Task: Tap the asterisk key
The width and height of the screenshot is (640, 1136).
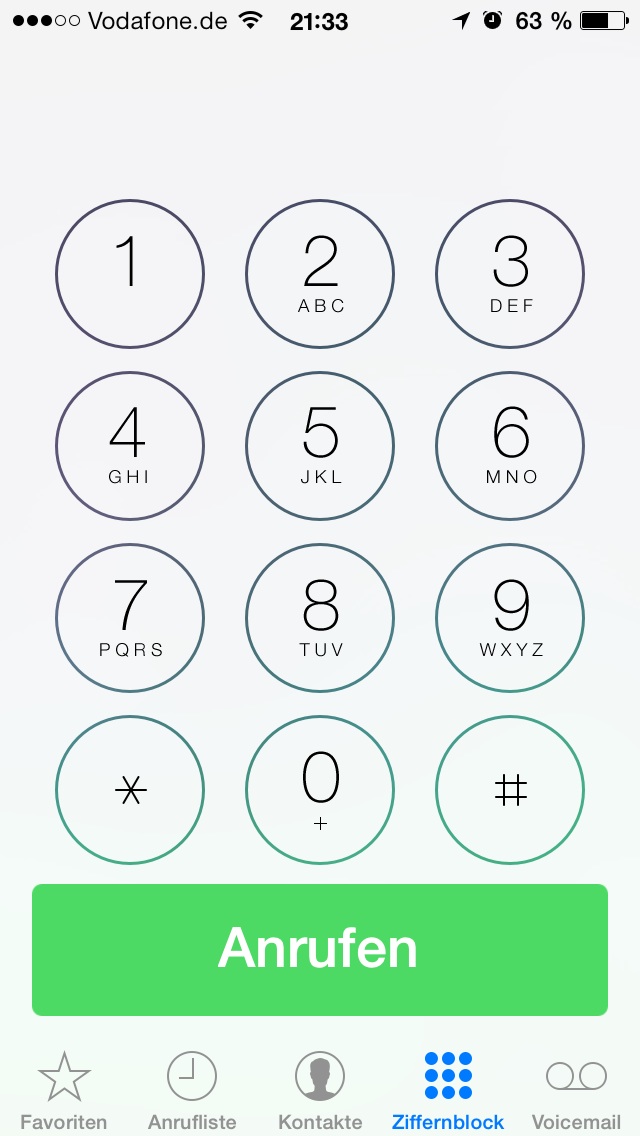Action: pyautogui.click(x=130, y=790)
